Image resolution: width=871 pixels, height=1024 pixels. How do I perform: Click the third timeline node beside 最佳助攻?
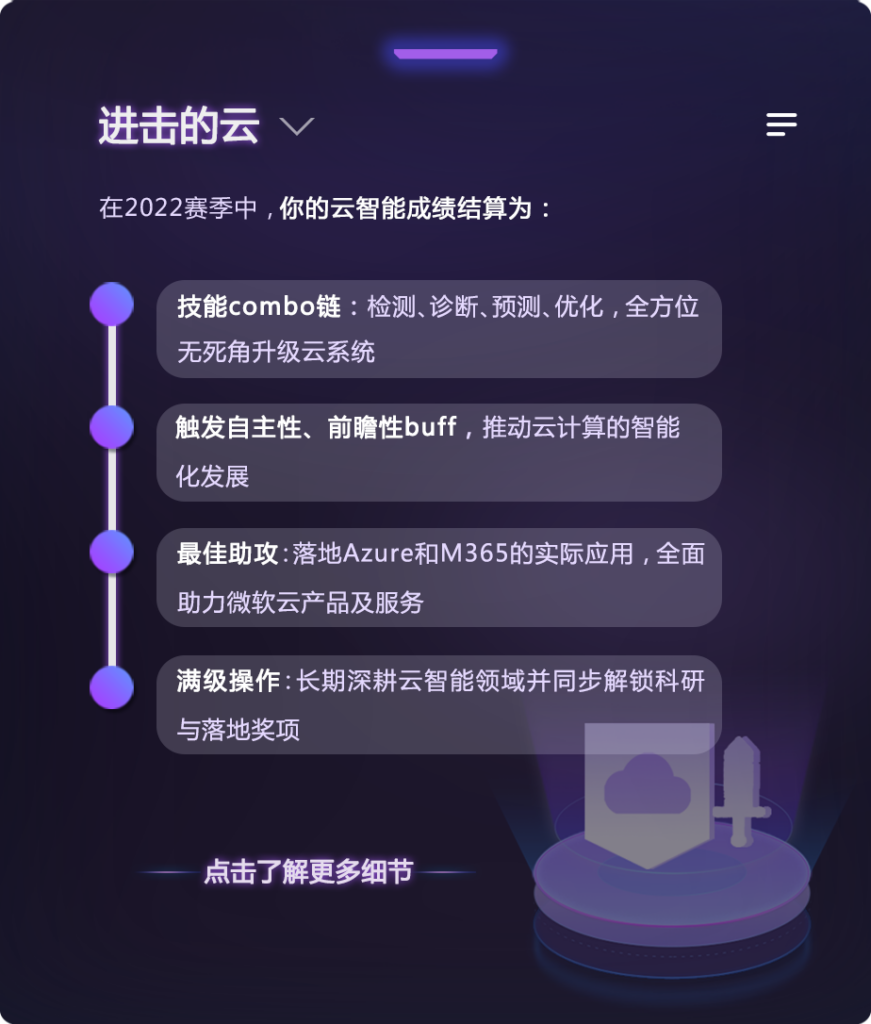click(x=112, y=551)
